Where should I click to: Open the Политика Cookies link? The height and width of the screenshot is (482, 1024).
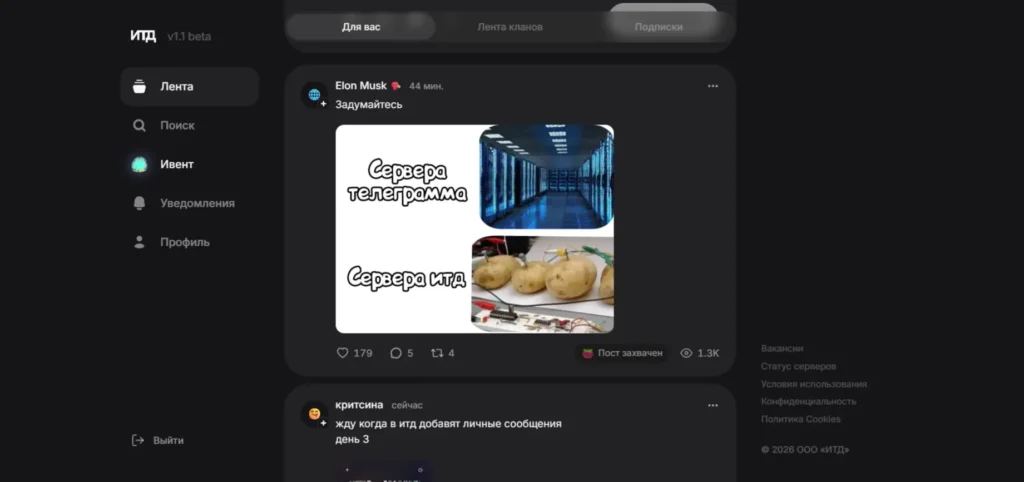pos(800,419)
